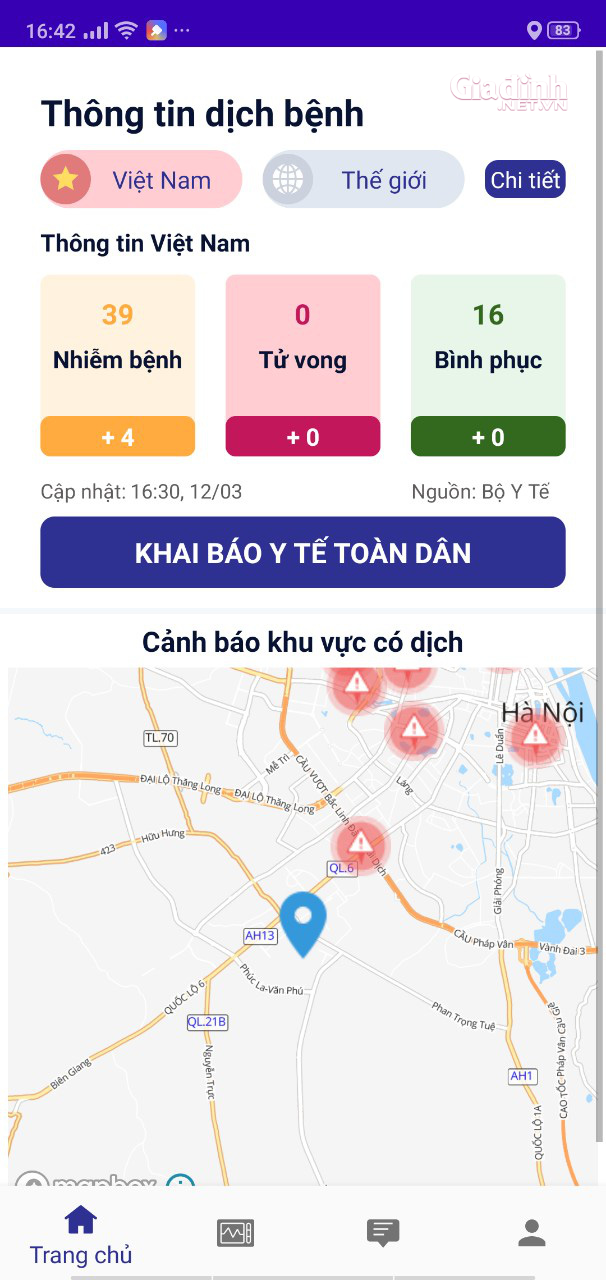Tap the warning marker under Hà Nội label
Viewport: 606px width, 1280px height.
click(535, 739)
